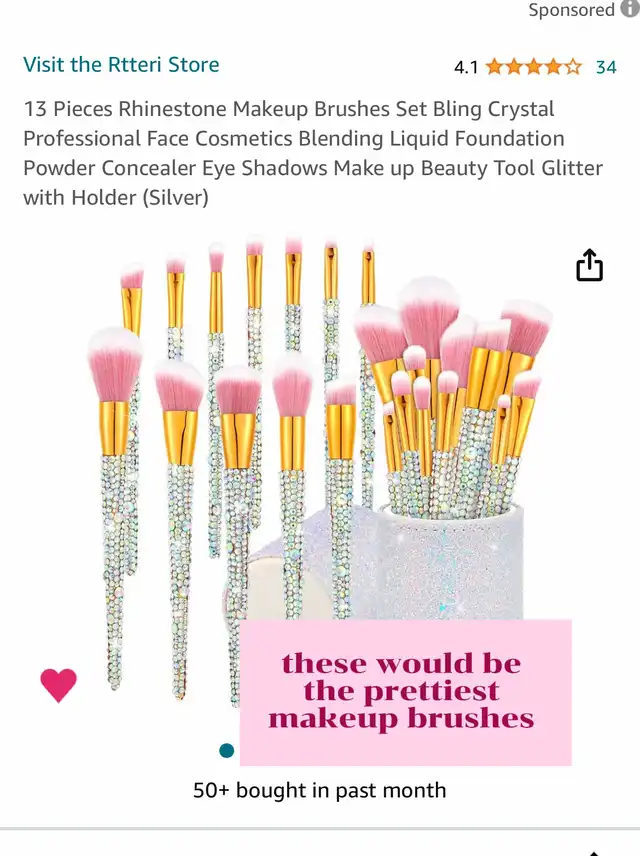Open the 34 customer ratings

tap(605, 67)
